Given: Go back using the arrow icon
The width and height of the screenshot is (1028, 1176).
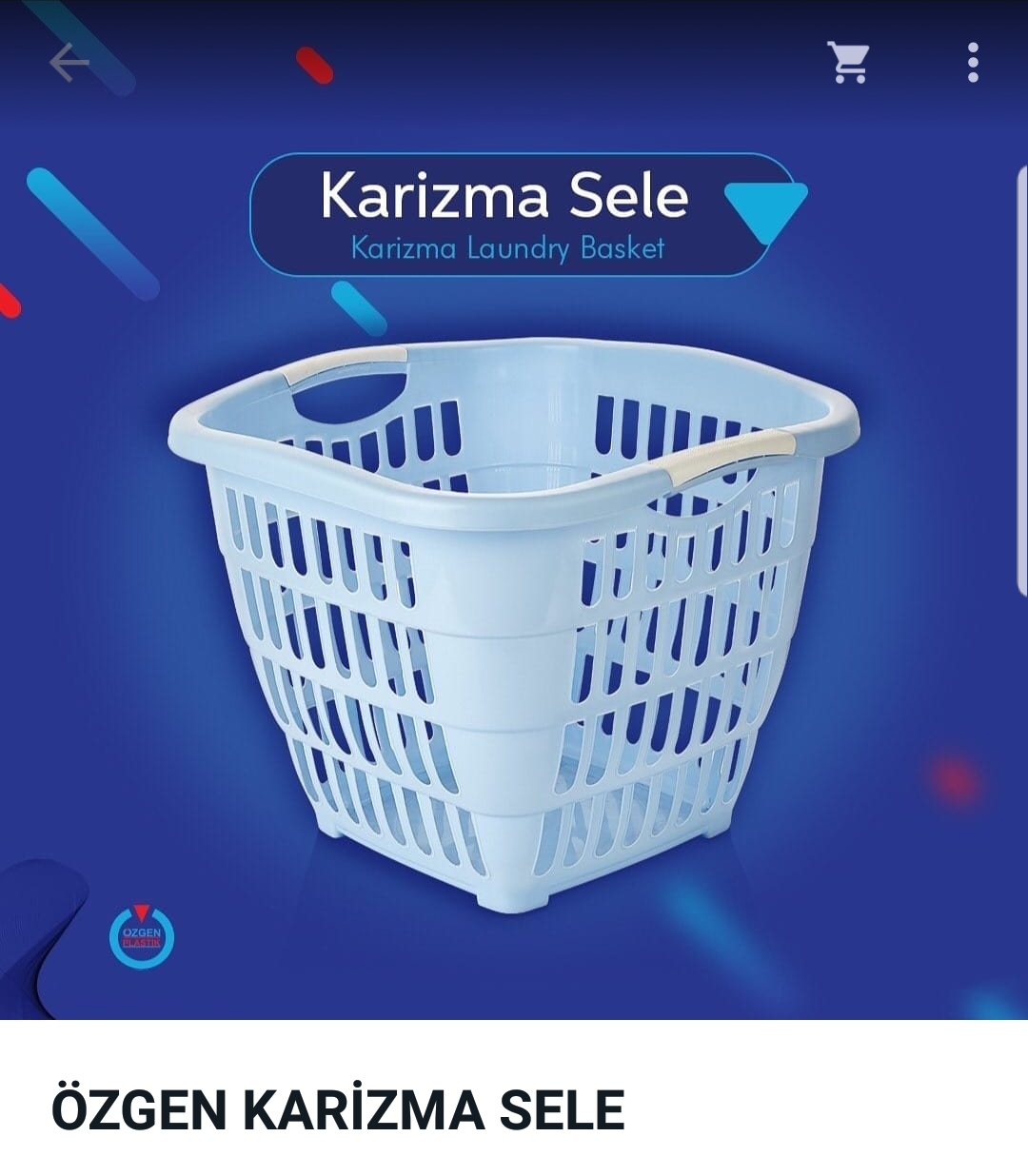Looking at the screenshot, I should coord(69,63).
